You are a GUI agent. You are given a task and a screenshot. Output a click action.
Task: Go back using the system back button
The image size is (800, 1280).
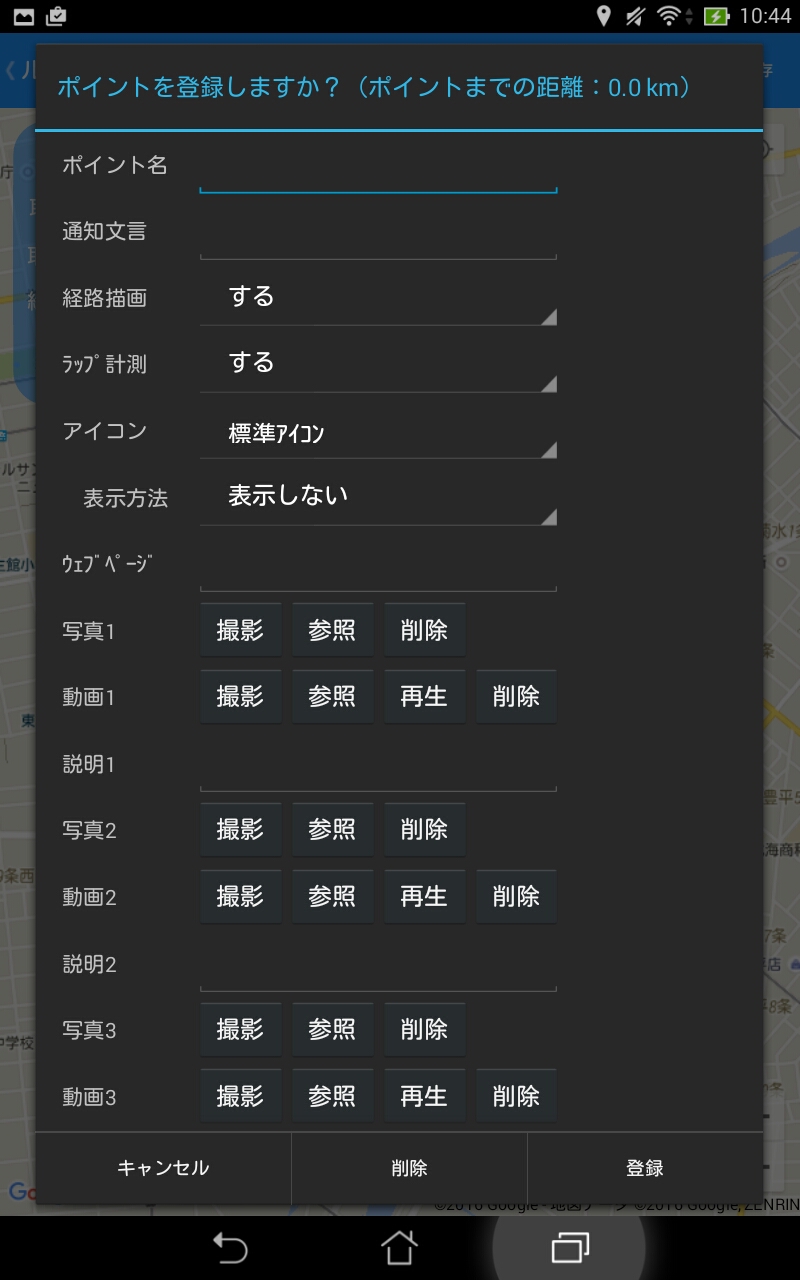click(x=230, y=1248)
